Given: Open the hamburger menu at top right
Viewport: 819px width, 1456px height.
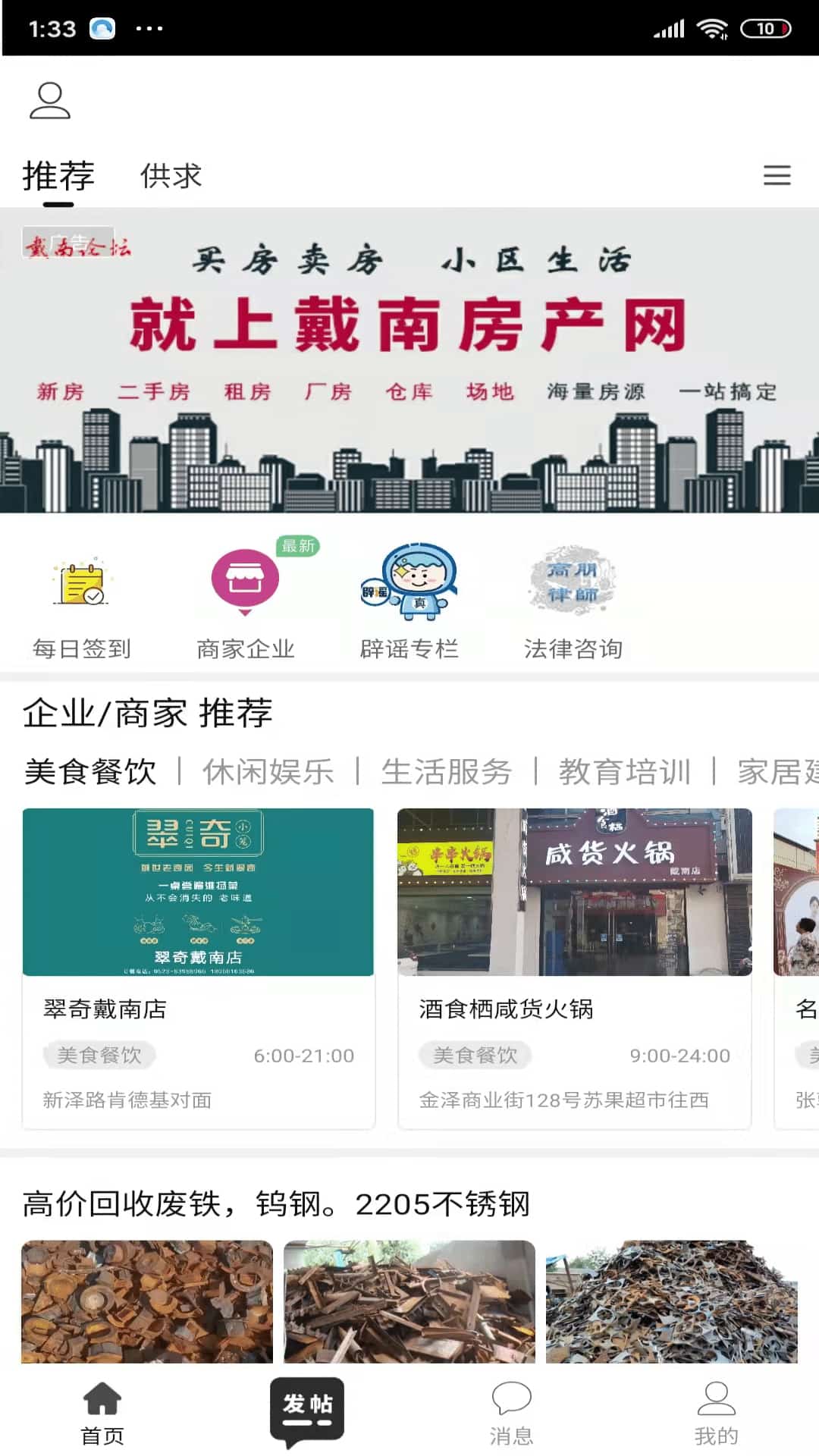Looking at the screenshot, I should (x=777, y=176).
